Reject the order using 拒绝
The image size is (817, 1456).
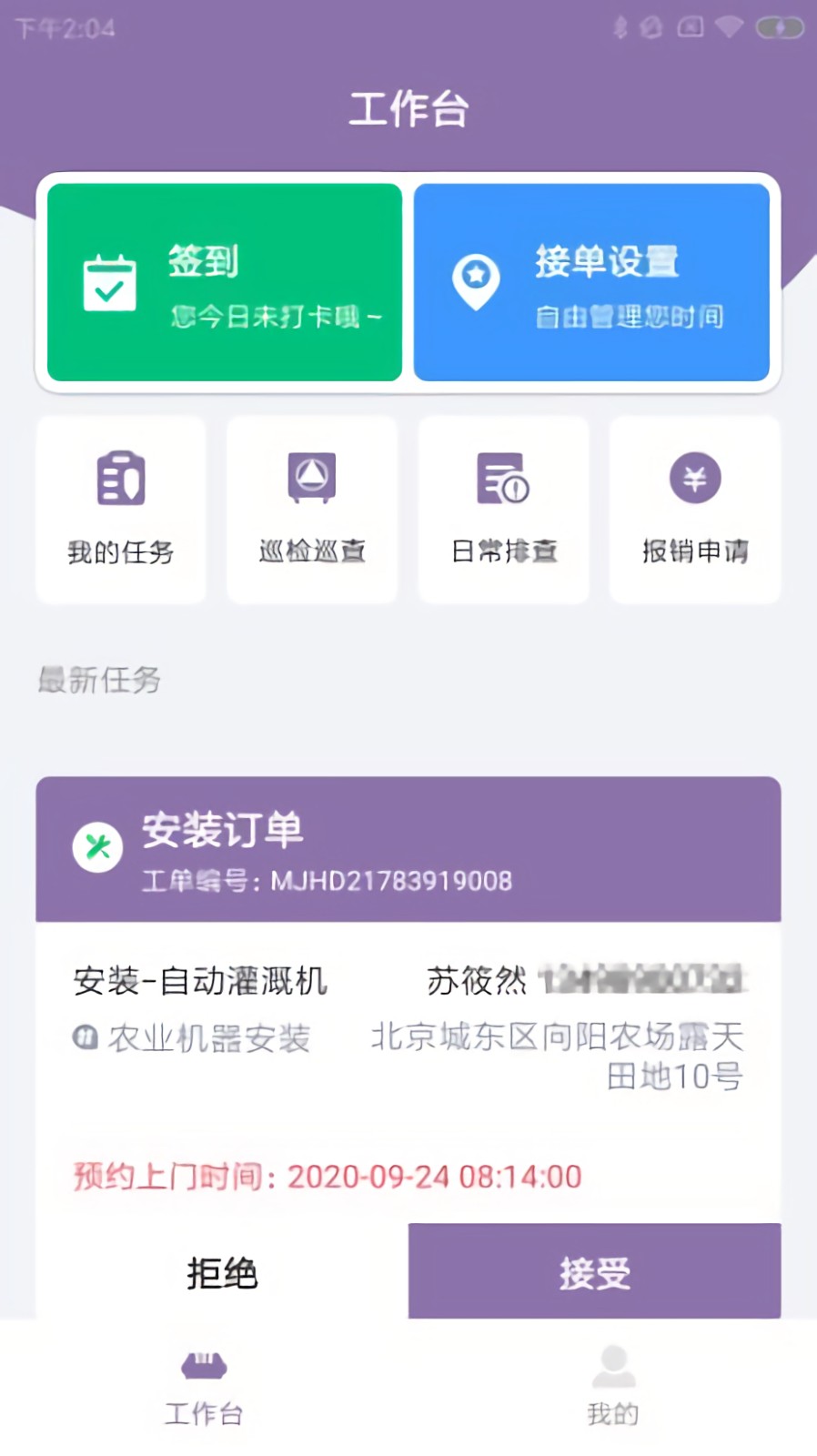222,1271
